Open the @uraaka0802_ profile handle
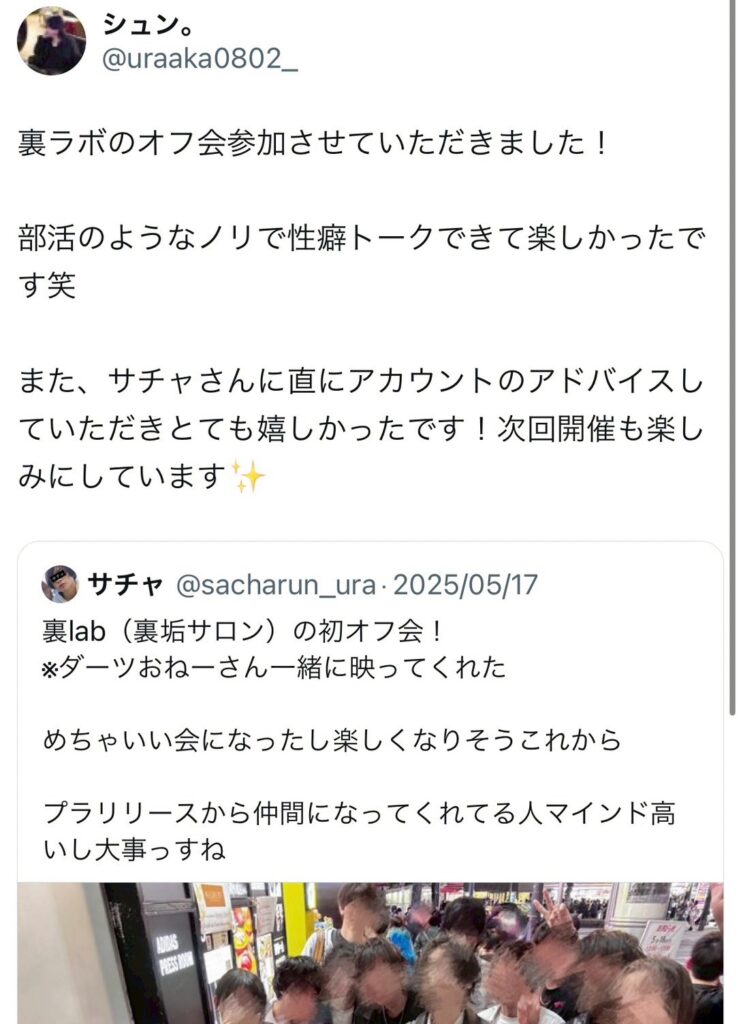741x1024 pixels. [x=200, y=60]
